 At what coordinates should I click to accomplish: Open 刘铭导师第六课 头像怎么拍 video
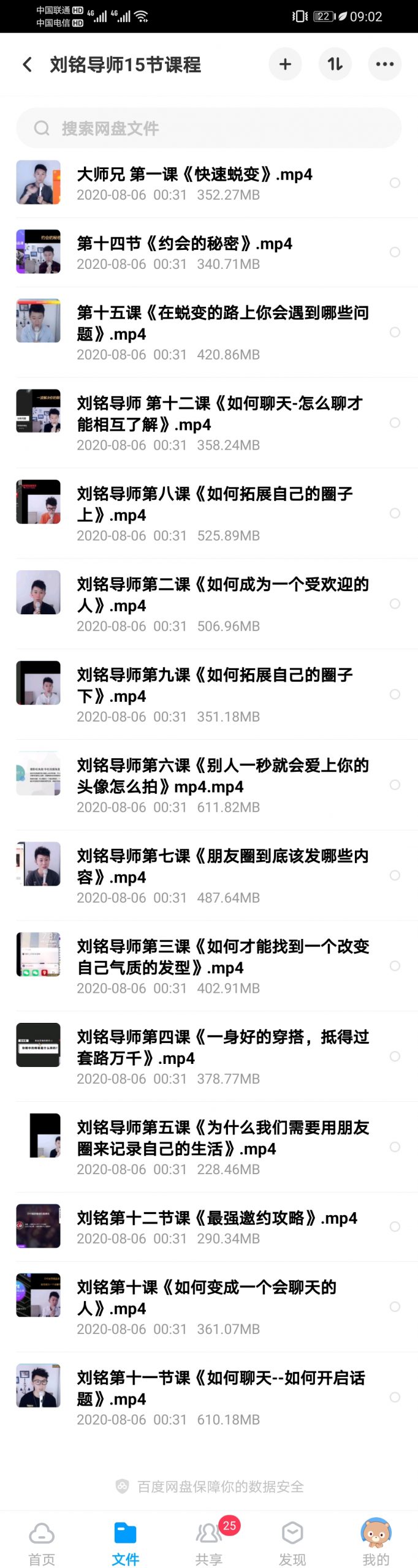[x=222, y=785]
